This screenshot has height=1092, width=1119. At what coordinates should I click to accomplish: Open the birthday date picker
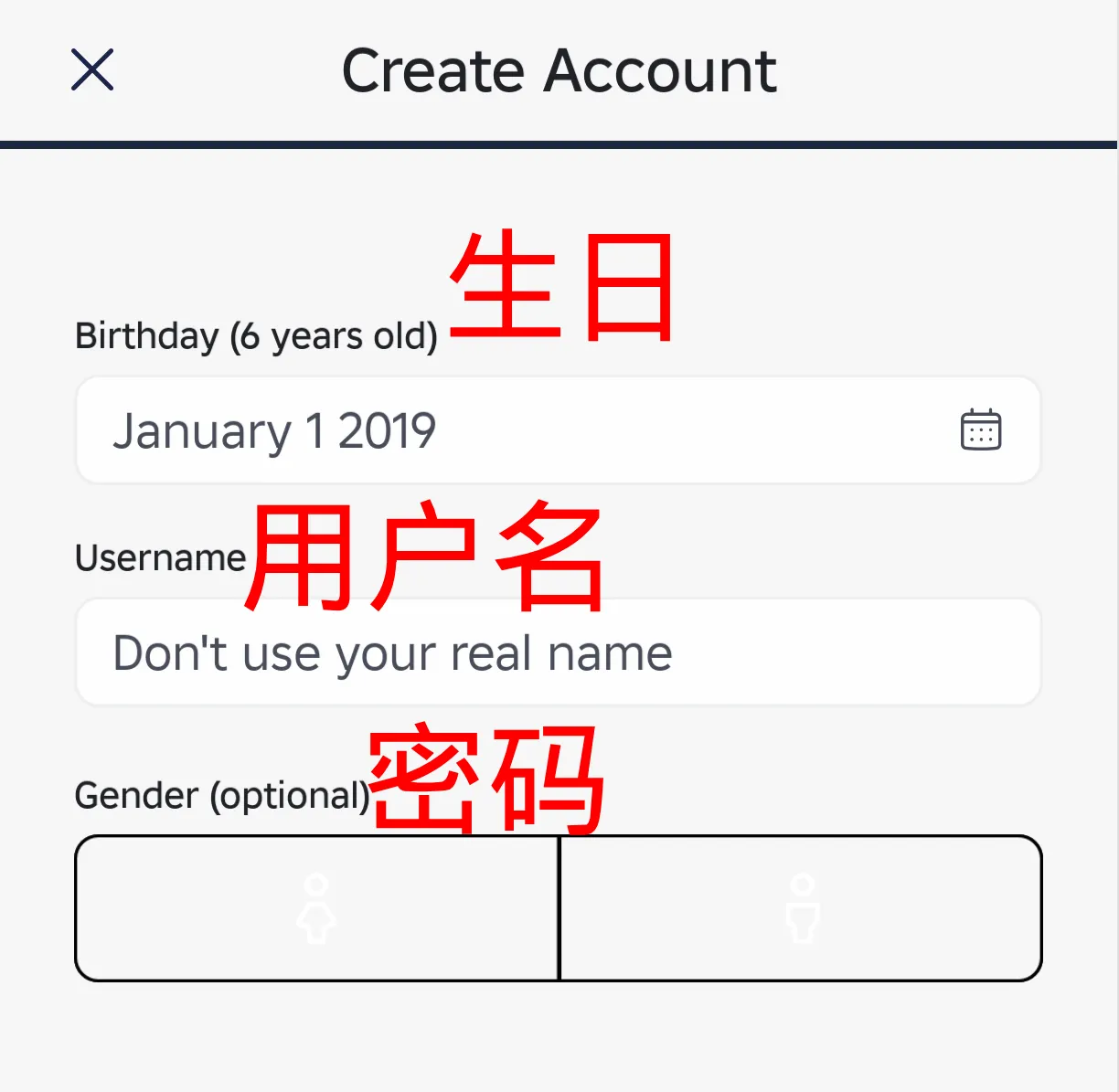980,430
